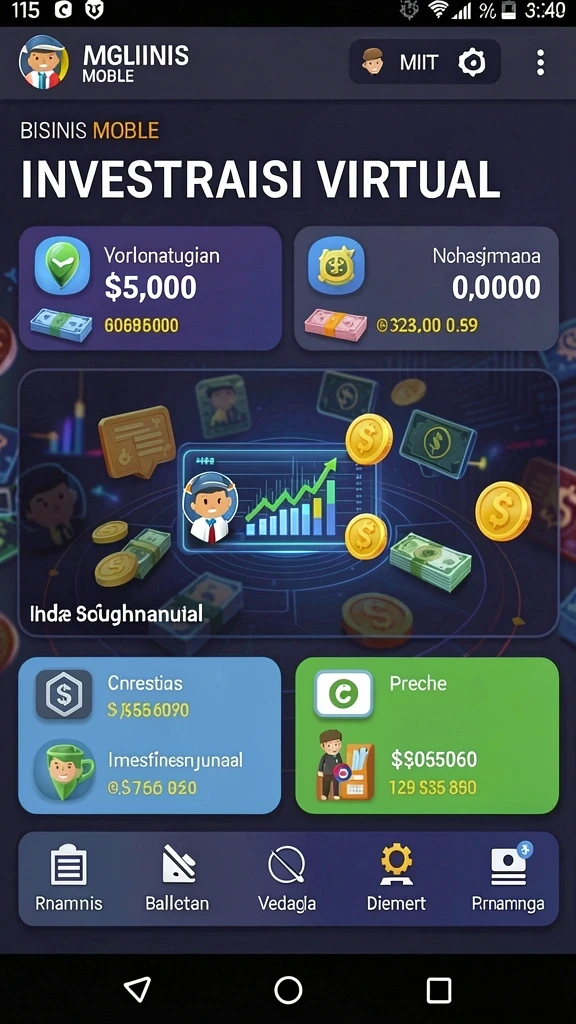576x1024 pixels.
Task: Tap the system home button
Action: 288,989
